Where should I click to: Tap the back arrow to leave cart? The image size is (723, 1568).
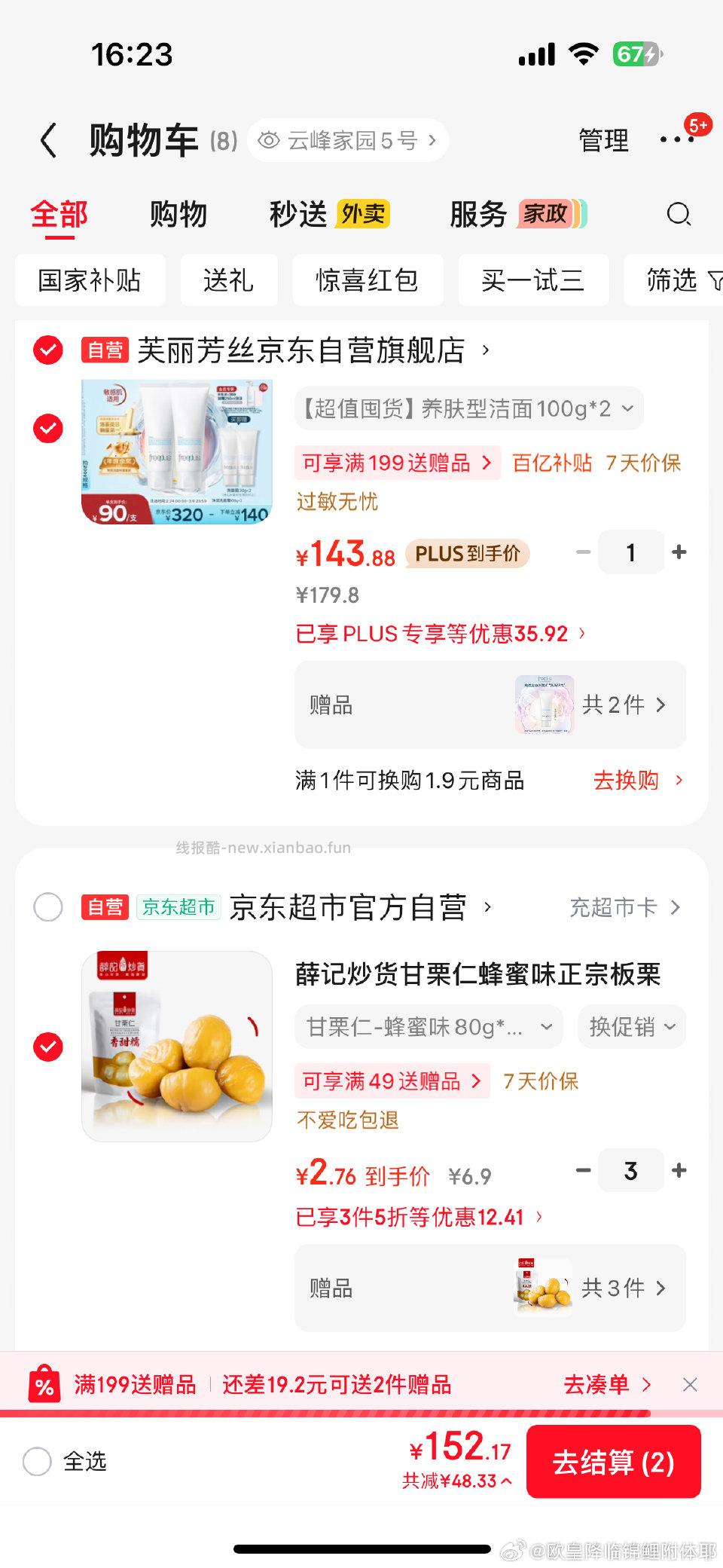tap(48, 139)
